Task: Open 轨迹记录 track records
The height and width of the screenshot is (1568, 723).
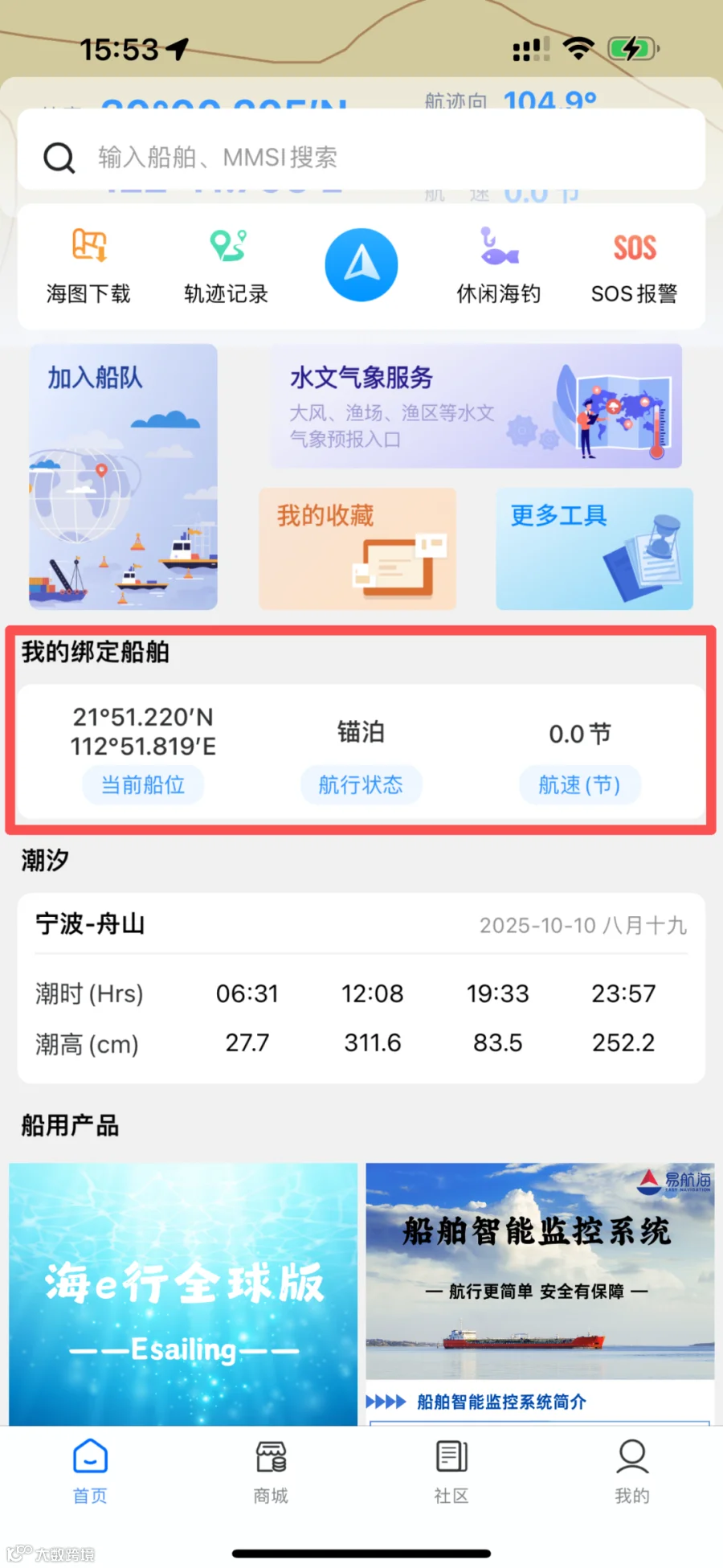Action: 227,266
